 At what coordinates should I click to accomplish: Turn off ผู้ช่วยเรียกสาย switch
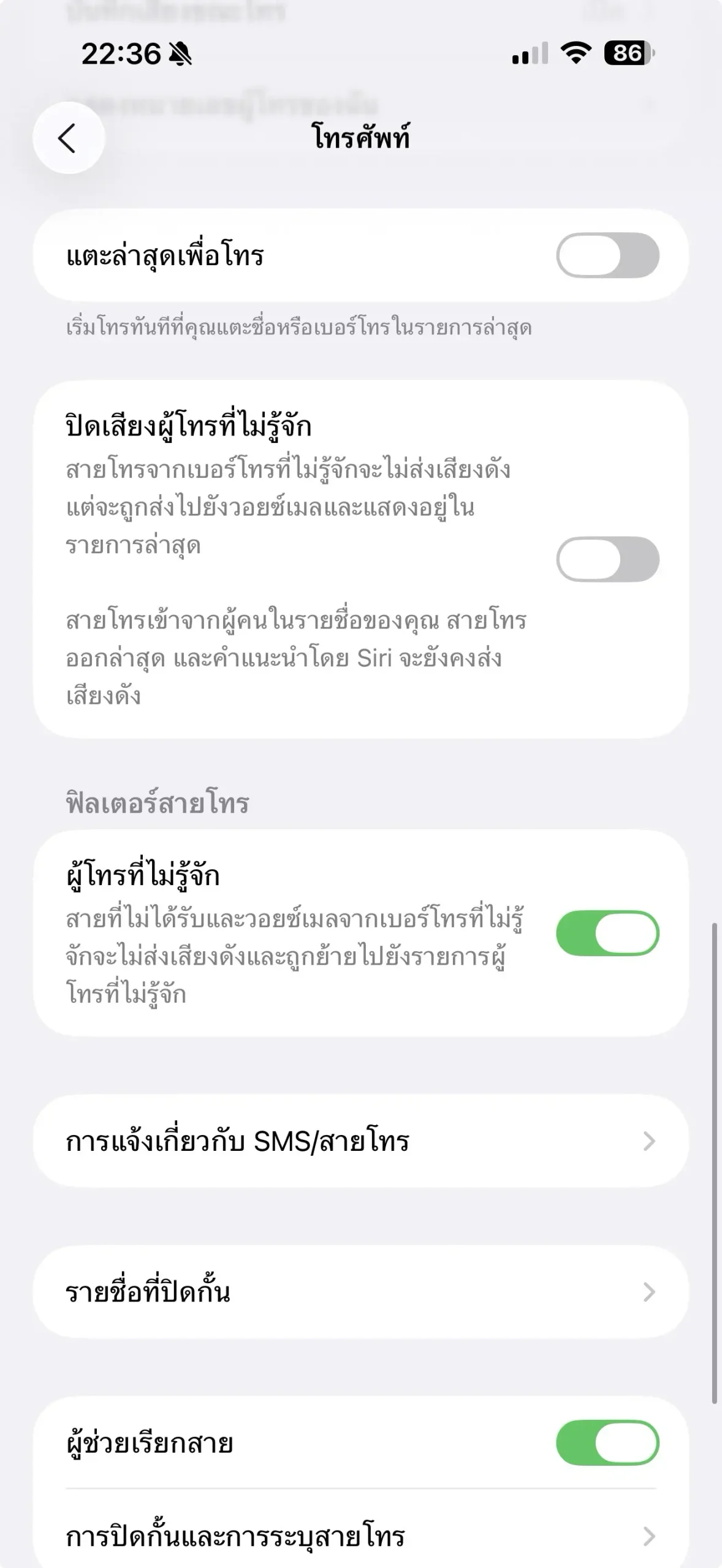pyautogui.click(x=607, y=1442)
